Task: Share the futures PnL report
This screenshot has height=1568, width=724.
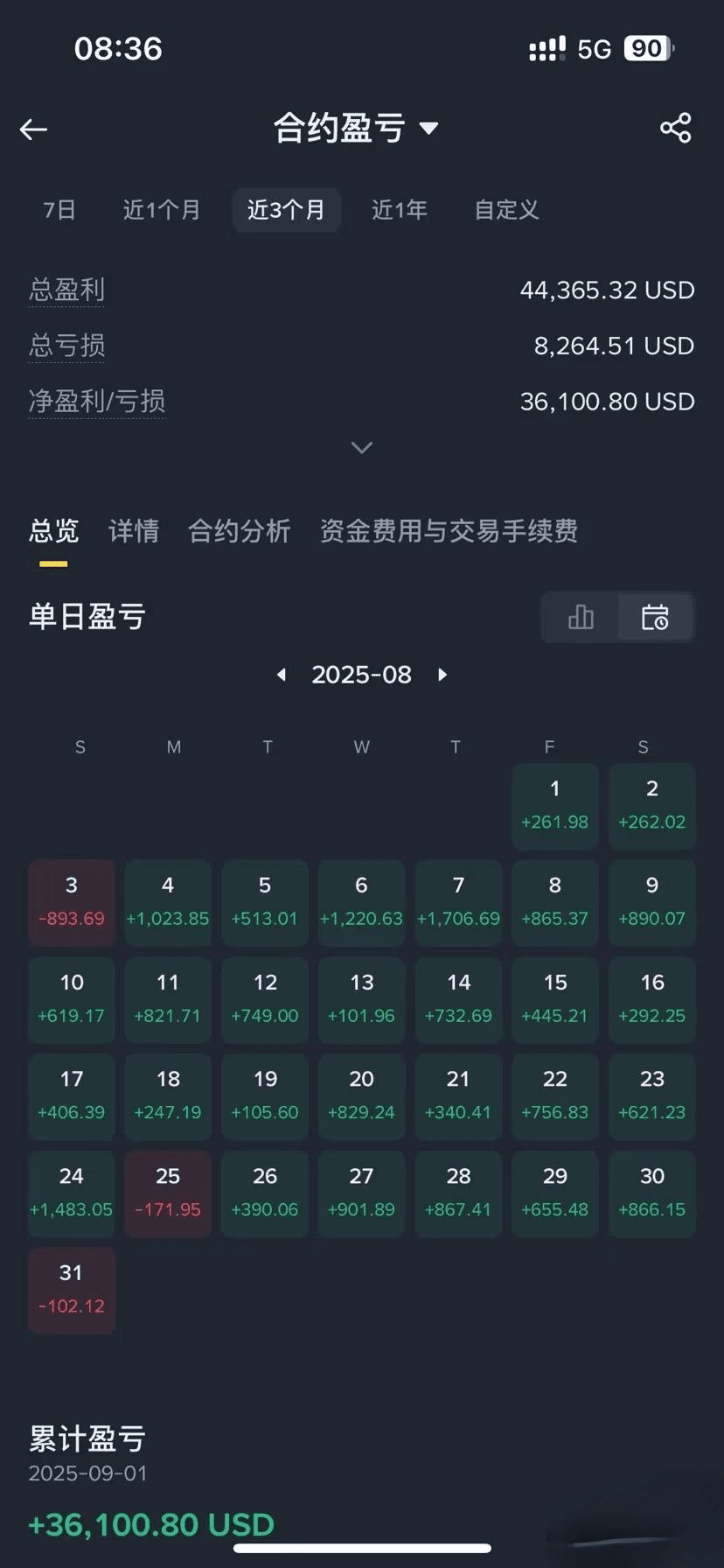Action: (675, 129)
